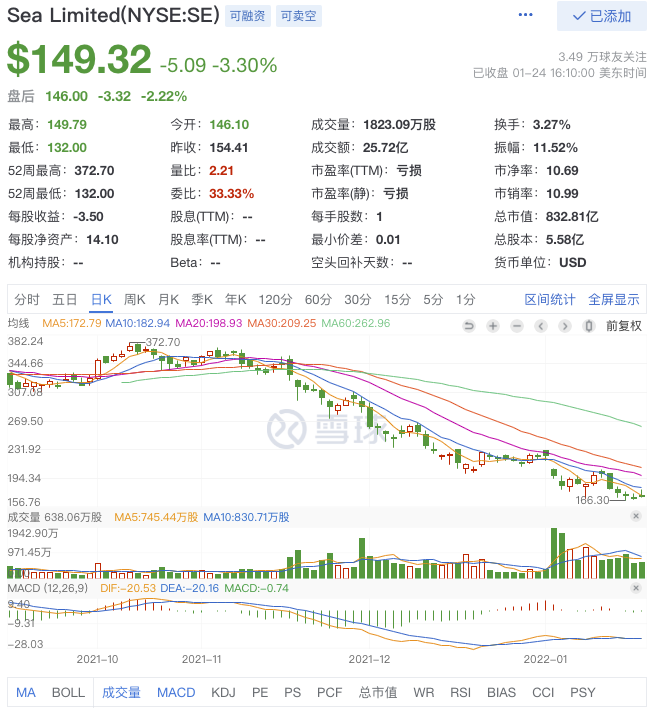
Task: Zoom out the chart with minus icon
Action: point(516,326)
